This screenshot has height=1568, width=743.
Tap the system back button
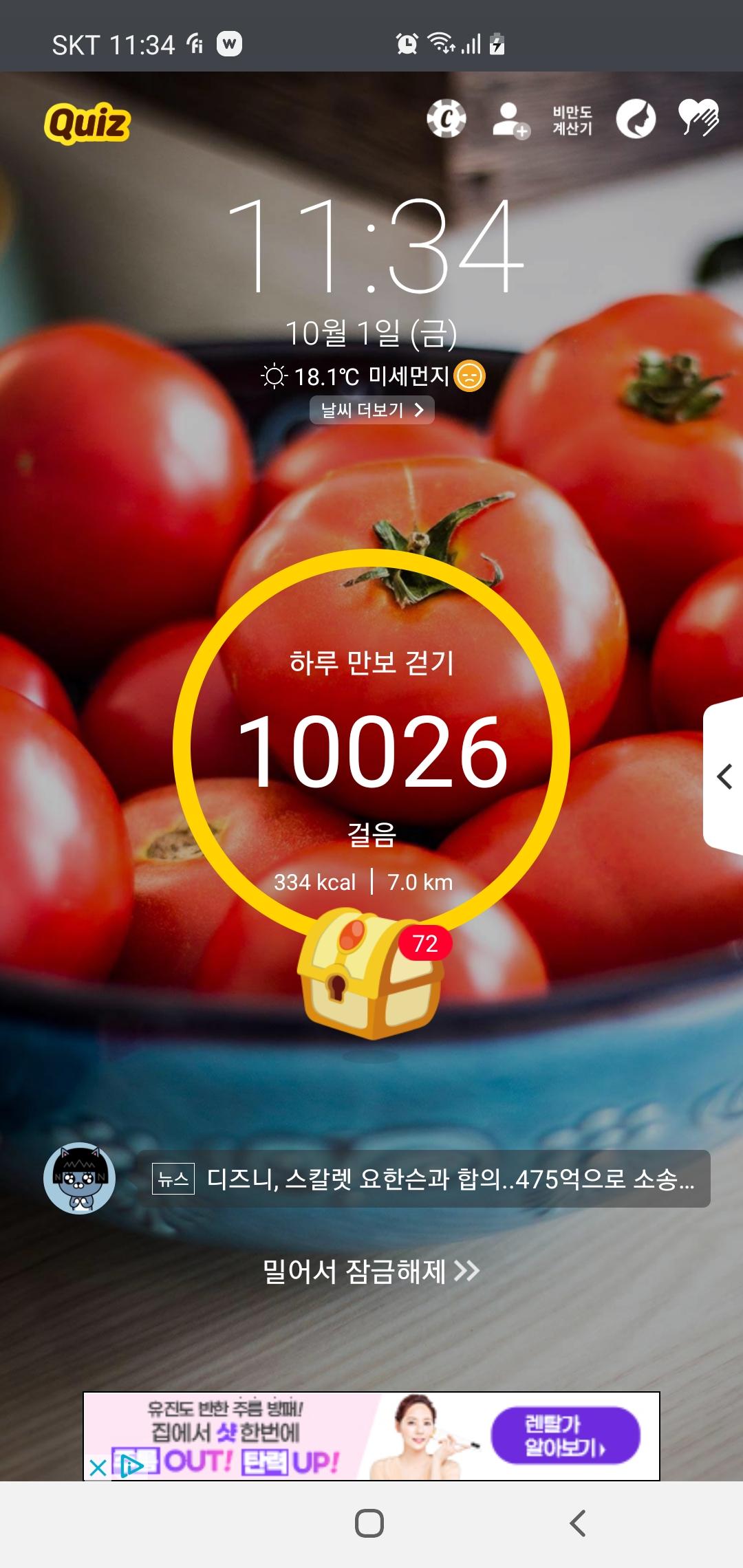click(578, 1523)
